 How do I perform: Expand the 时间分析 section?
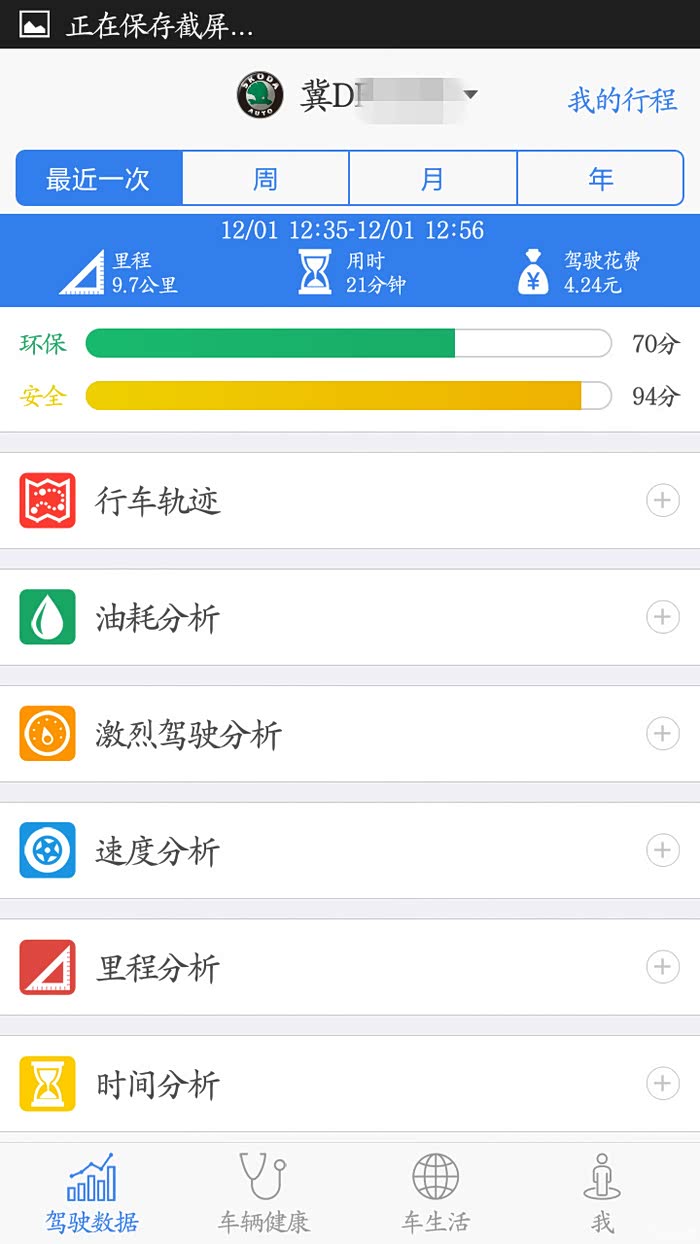coord(350,1084)
